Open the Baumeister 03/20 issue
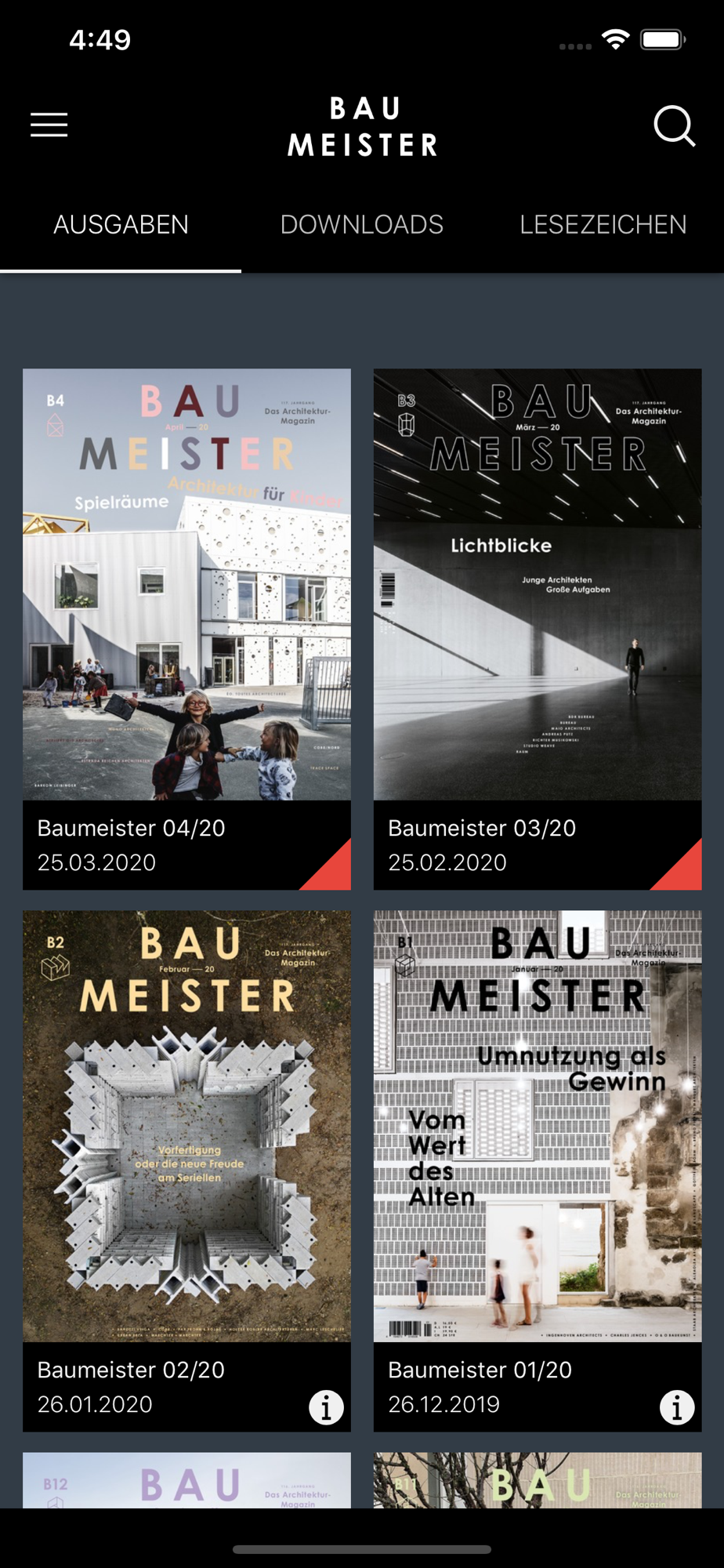Viewport: 724px width, 1568px height. coord(538,584)
